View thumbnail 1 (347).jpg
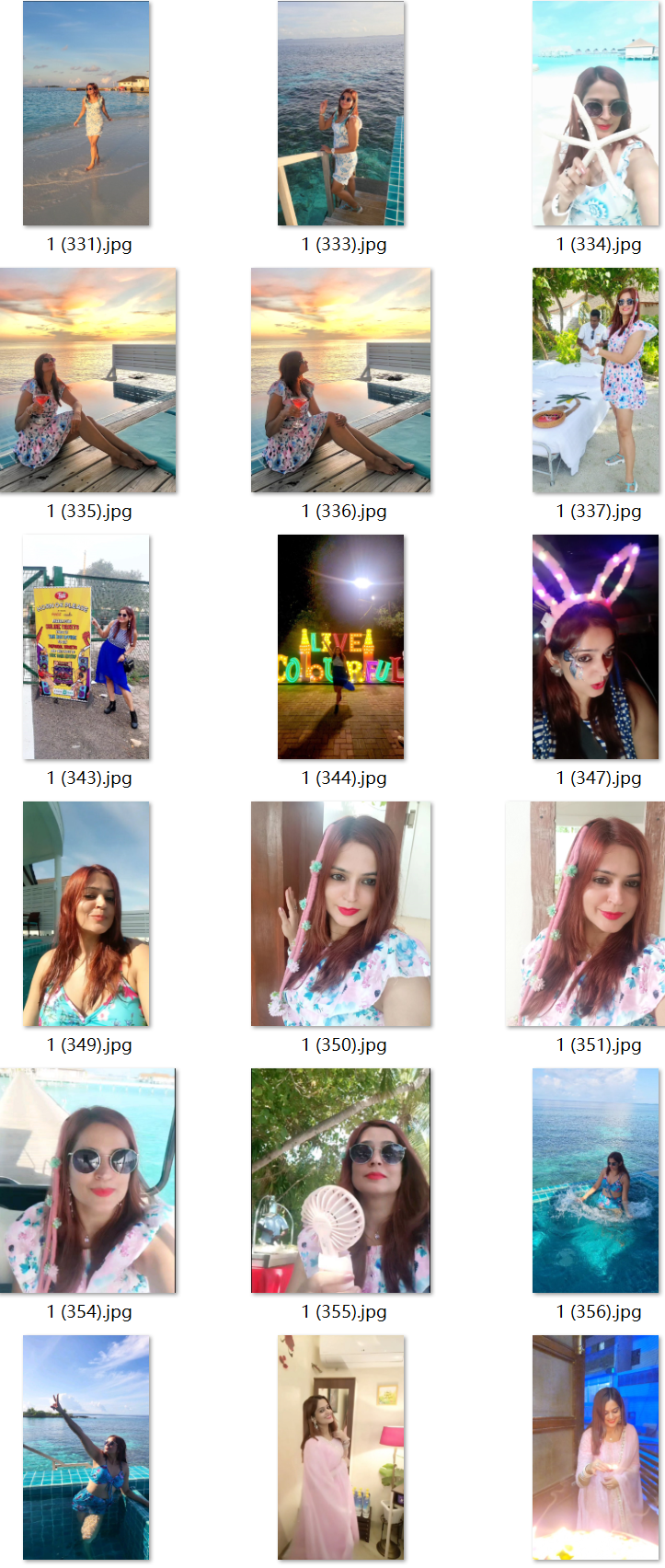 click(x=596, y=647)
